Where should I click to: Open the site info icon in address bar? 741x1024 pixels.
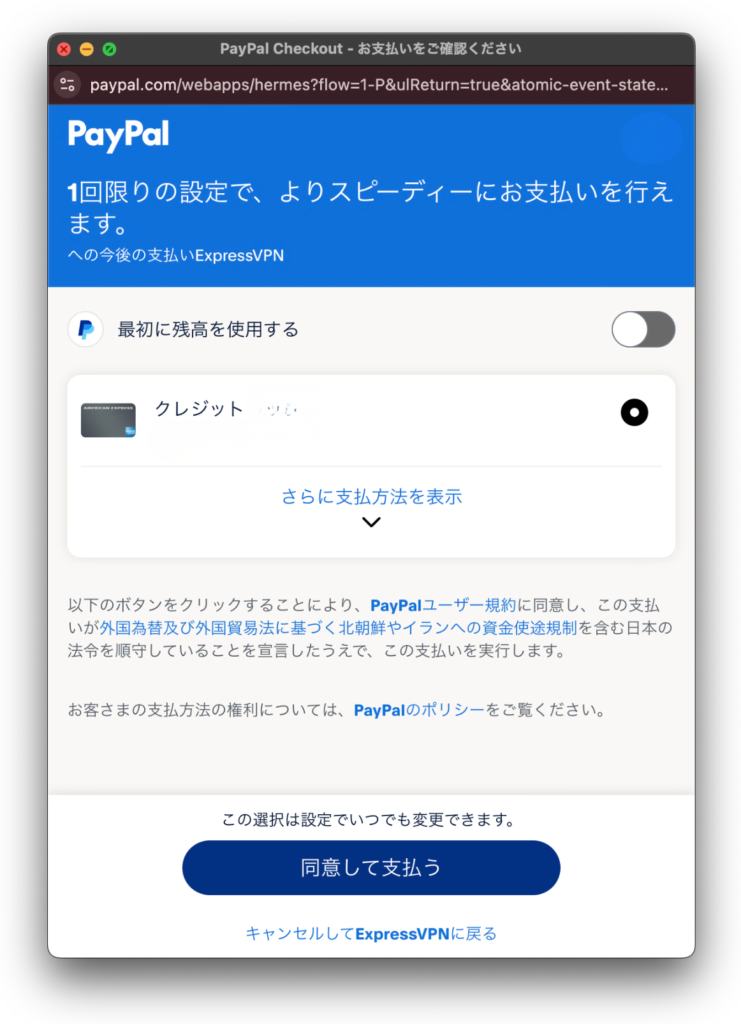click(x=68, y=85)
